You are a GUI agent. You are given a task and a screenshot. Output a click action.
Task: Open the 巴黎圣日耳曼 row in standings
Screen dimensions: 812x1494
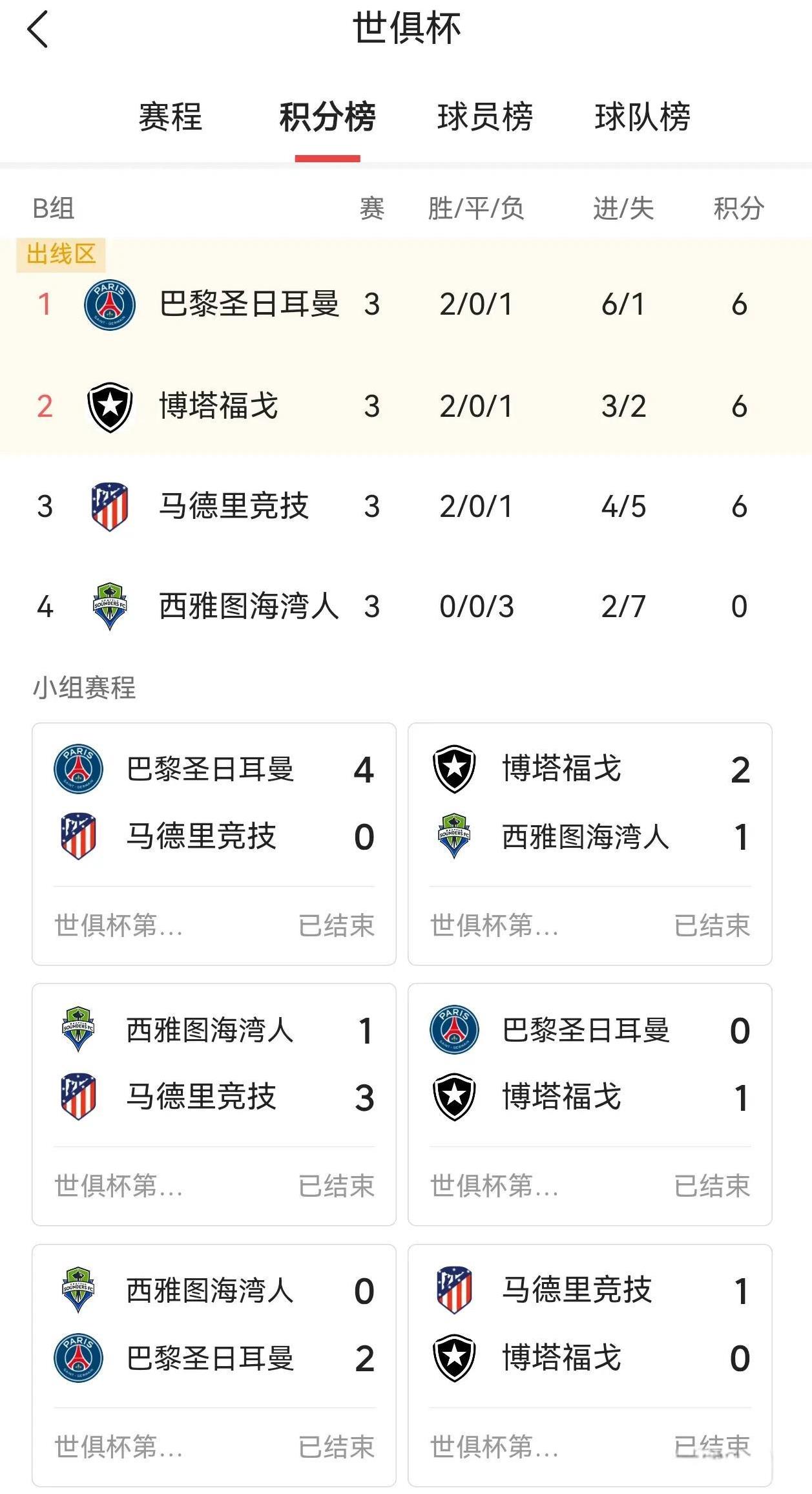tap(406, 304)
